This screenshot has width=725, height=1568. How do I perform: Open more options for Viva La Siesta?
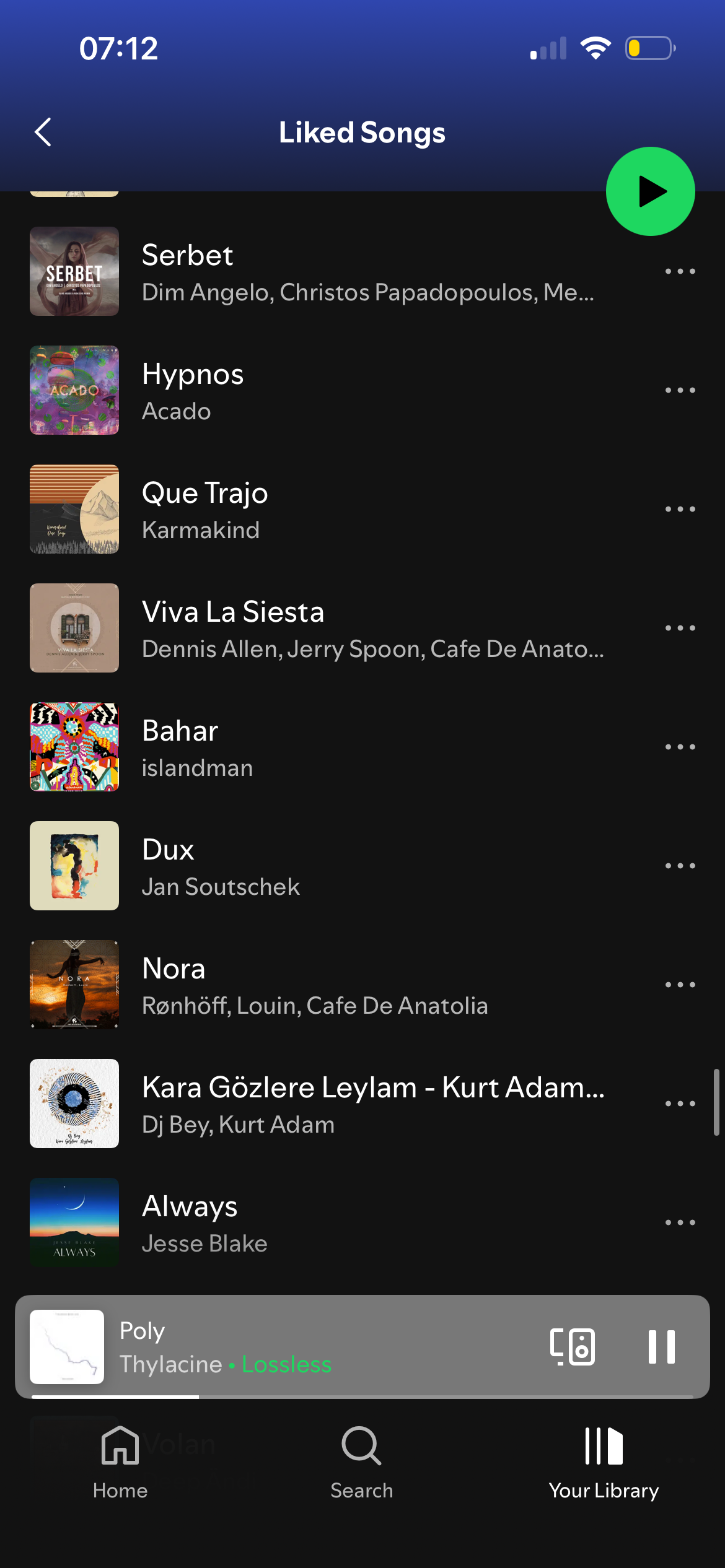(680, 628)
